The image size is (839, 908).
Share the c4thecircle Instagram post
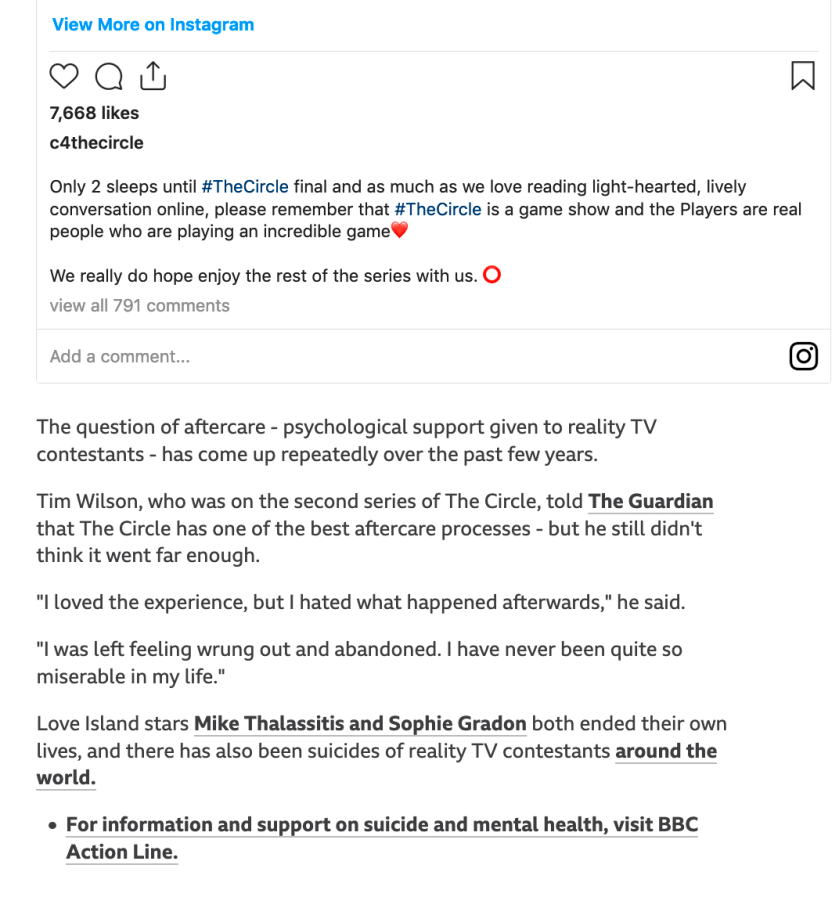point(152,76)
